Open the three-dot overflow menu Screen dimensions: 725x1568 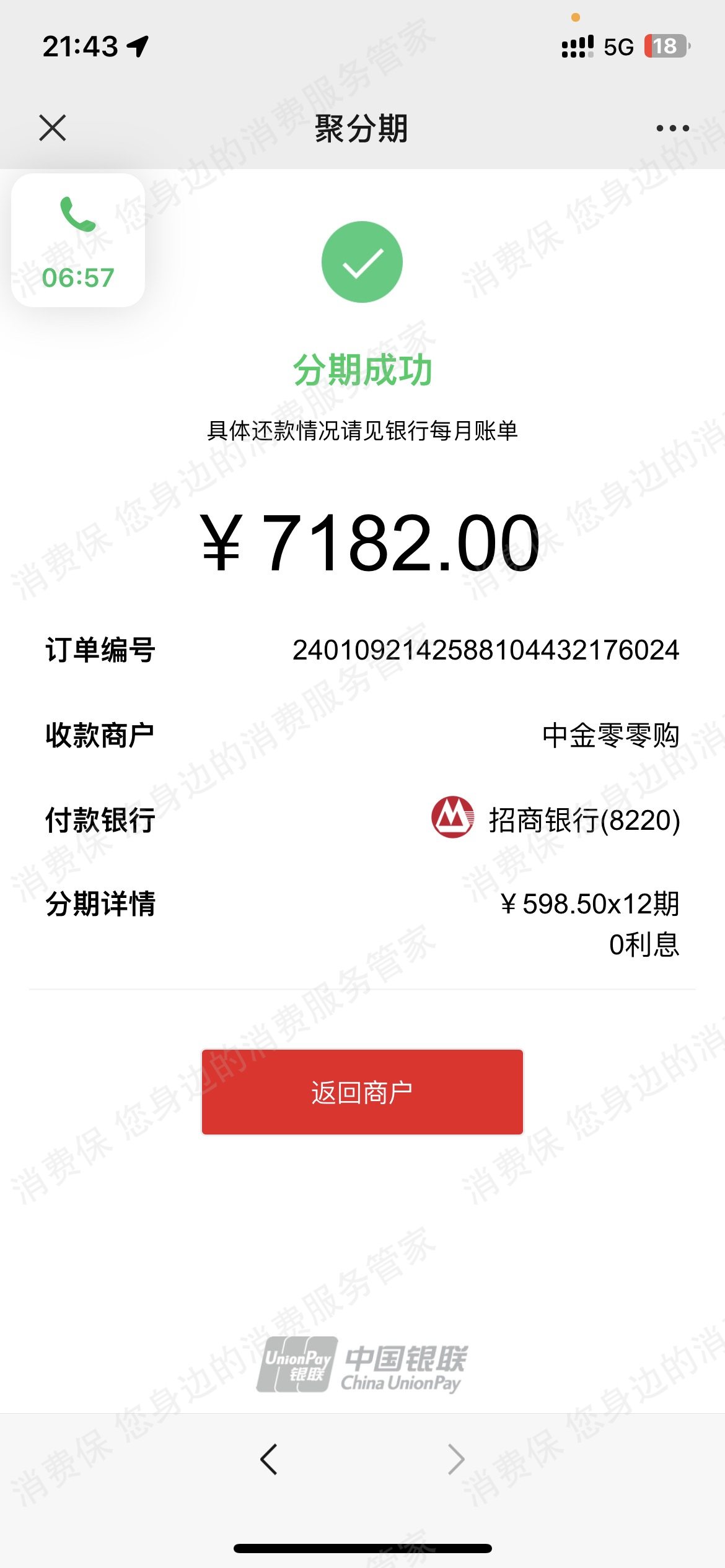point(672,128)
